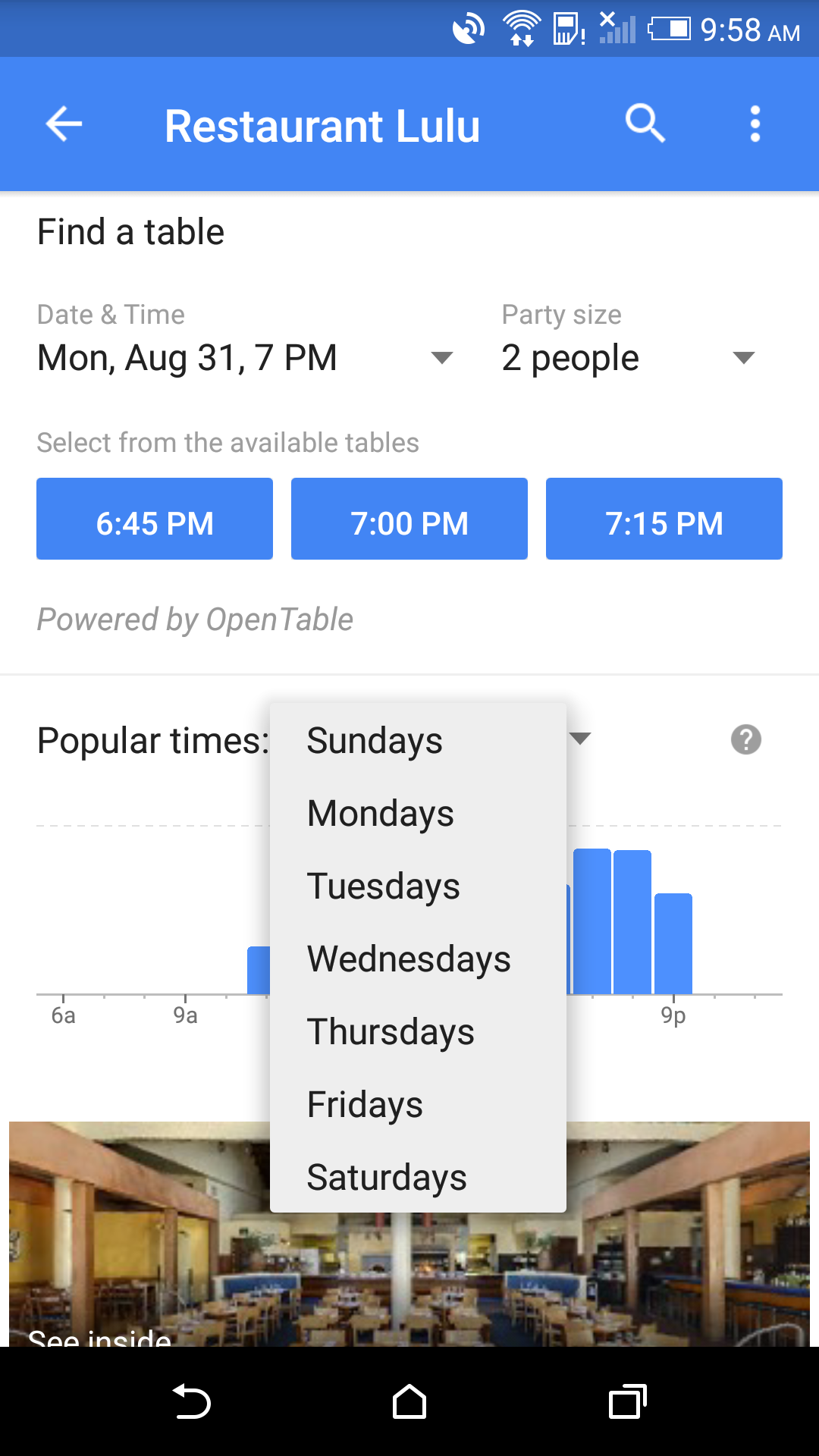Choose Mondays in popular times menu

pos(418,813)
